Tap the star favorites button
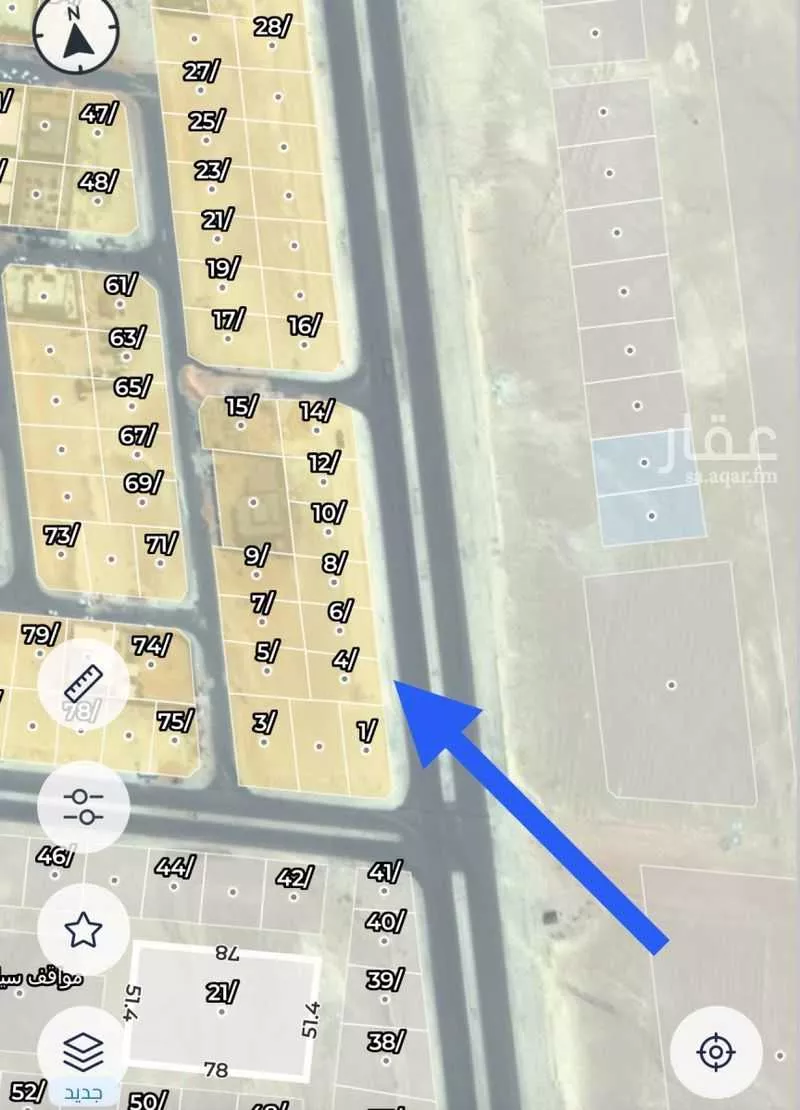 pos(83,930)
